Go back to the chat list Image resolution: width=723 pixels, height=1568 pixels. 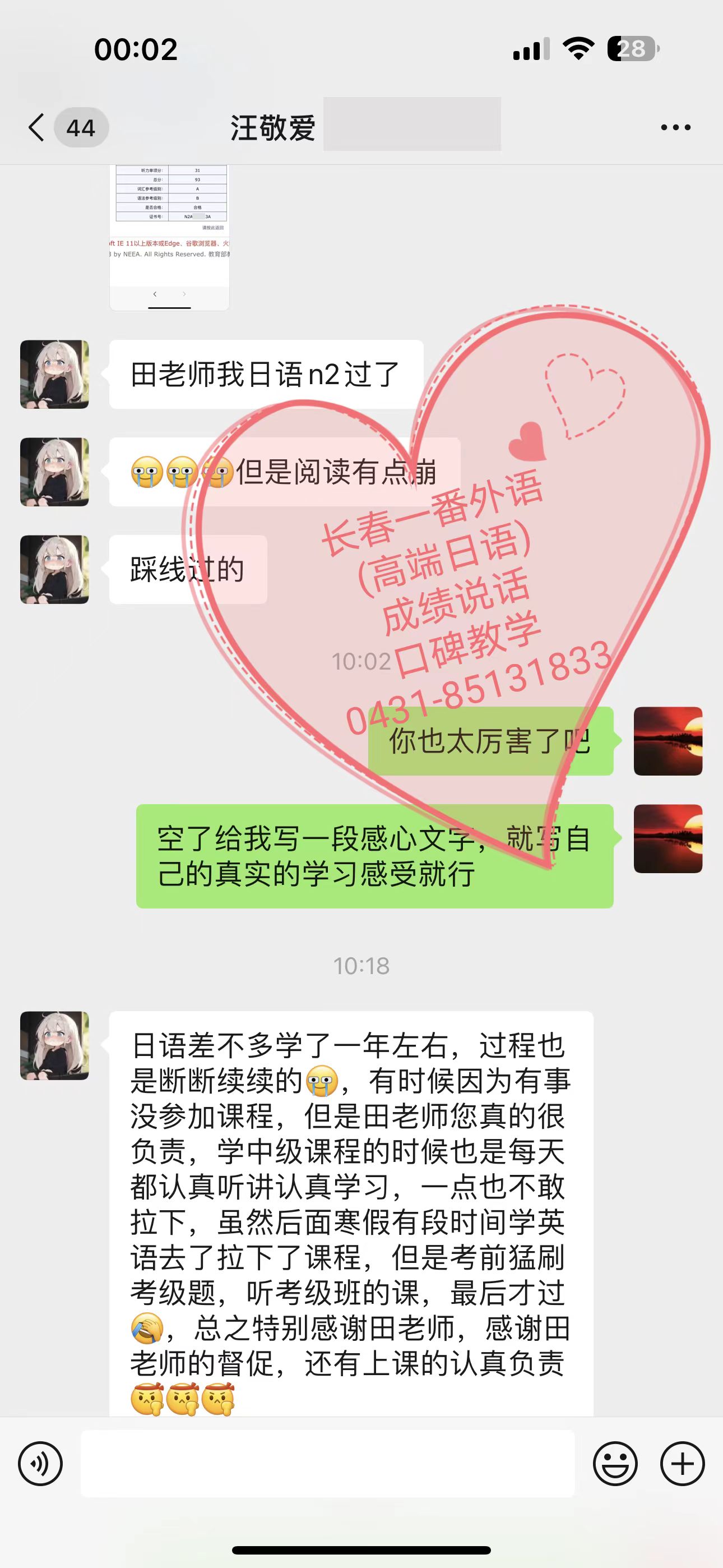click(38, 128)
